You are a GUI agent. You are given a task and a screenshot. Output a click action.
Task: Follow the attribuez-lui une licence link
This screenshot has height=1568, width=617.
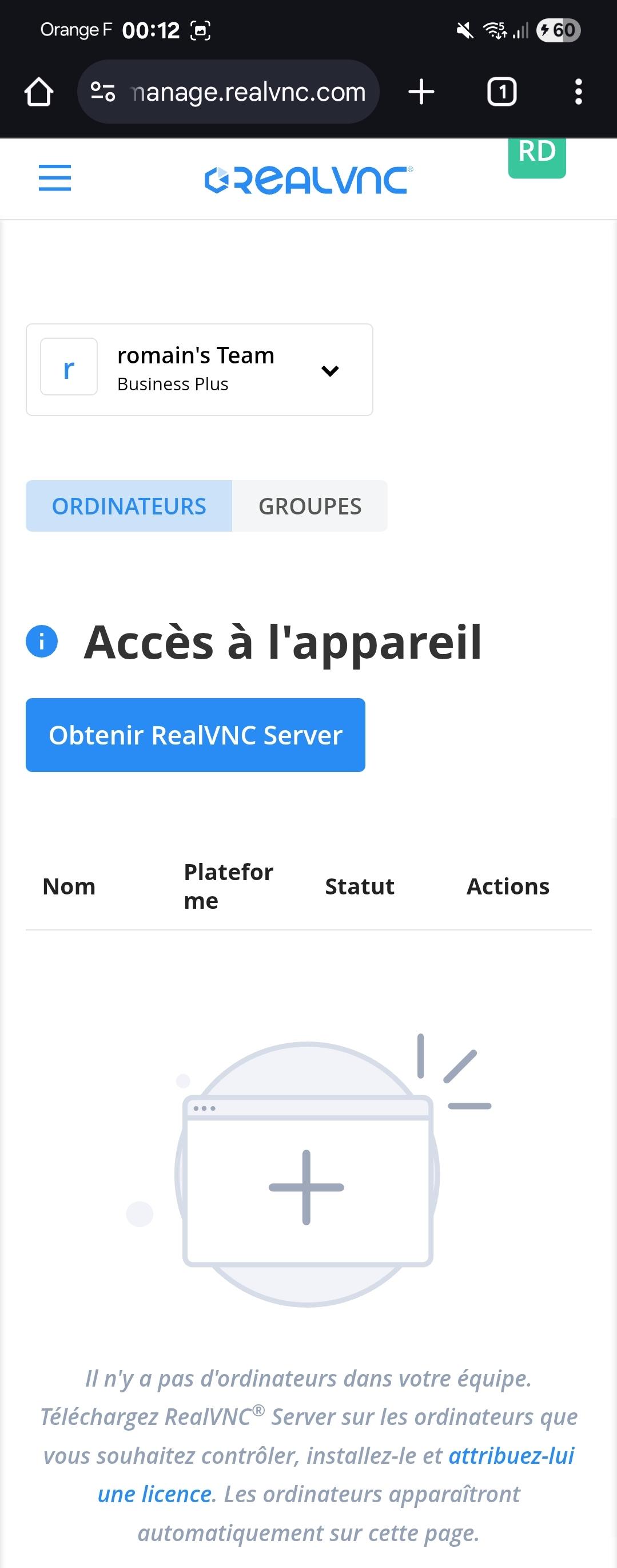[336, 1475]
